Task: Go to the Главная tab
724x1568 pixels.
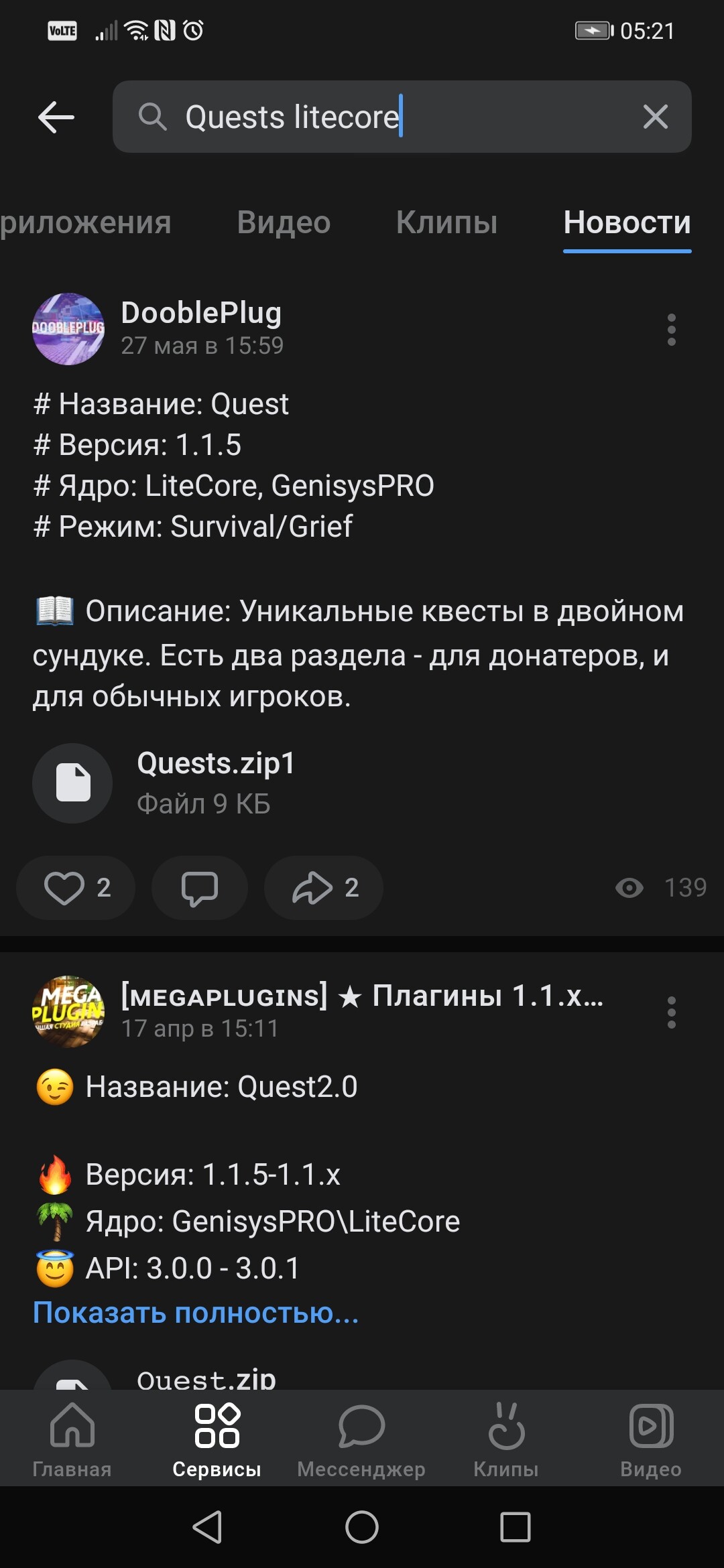Action: tap(72, 1438)
